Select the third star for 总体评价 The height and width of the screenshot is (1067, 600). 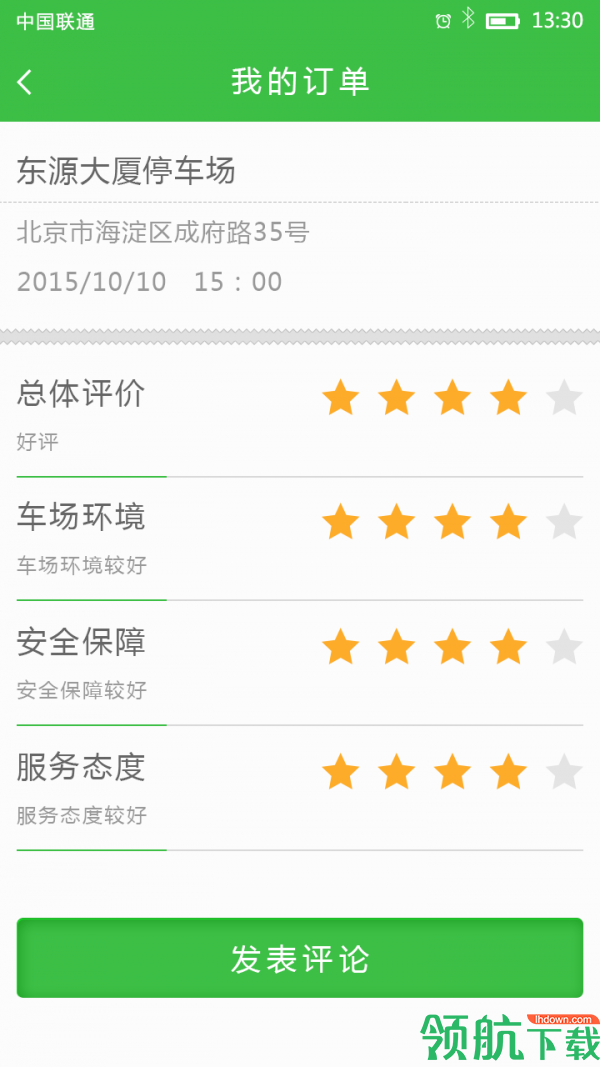pyautogui.click(x=452, y=398)
